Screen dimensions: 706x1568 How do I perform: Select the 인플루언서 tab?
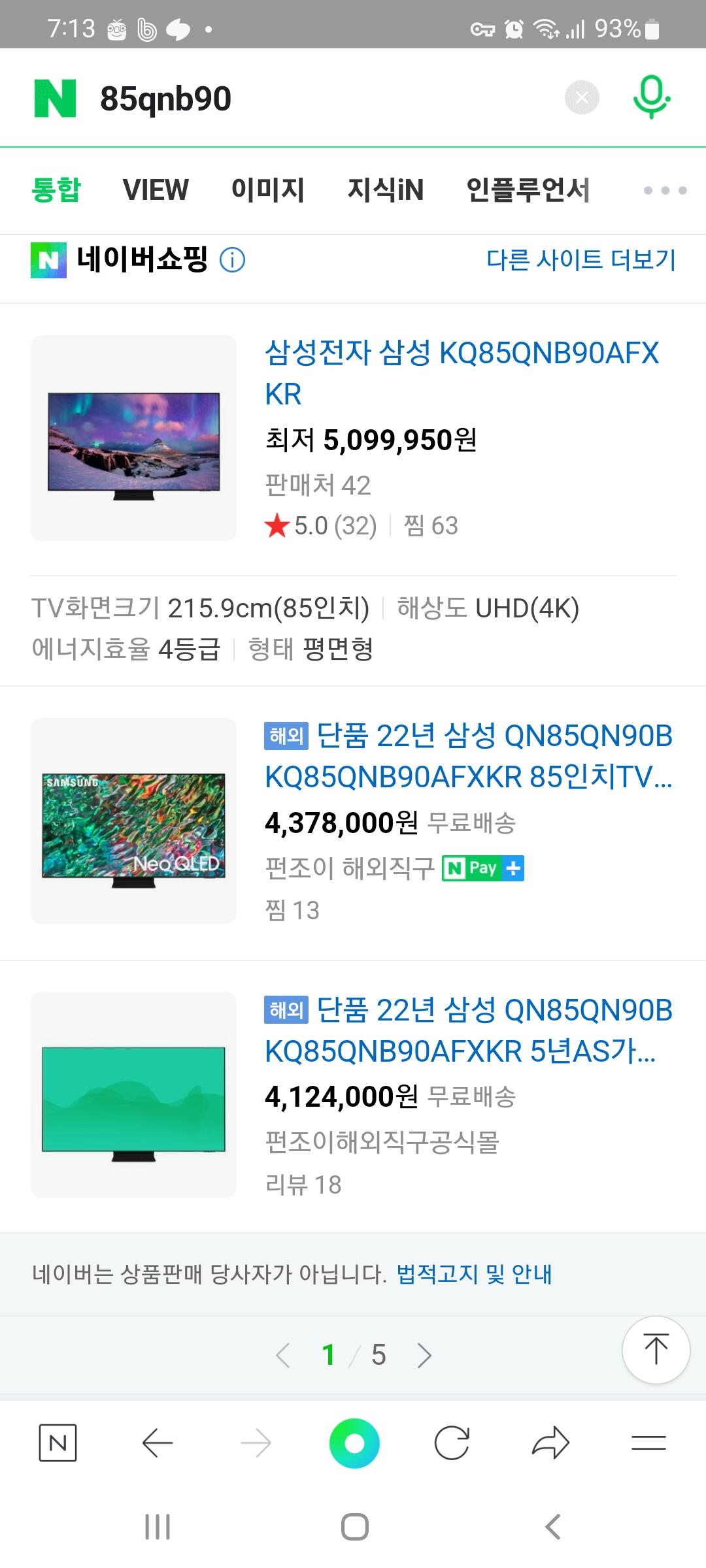(x=528, y=190)
